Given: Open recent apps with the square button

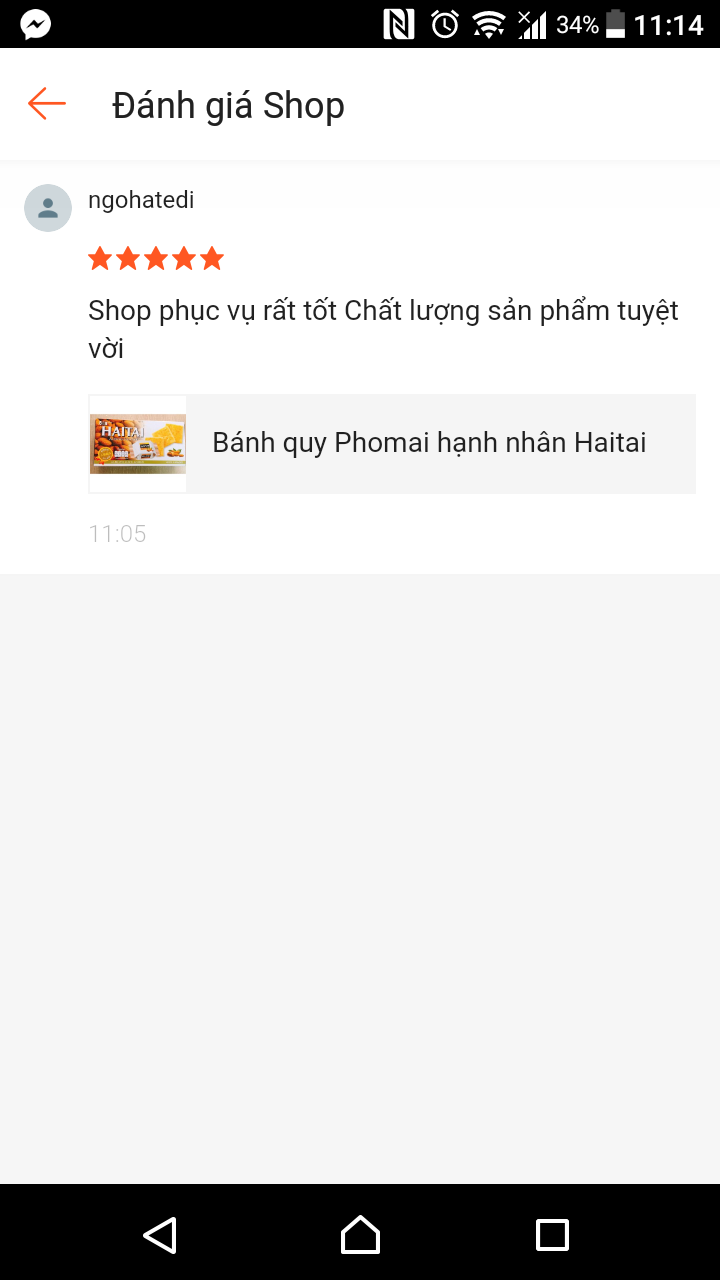Looking at the screenshot, I should [x=552, y=1235].
